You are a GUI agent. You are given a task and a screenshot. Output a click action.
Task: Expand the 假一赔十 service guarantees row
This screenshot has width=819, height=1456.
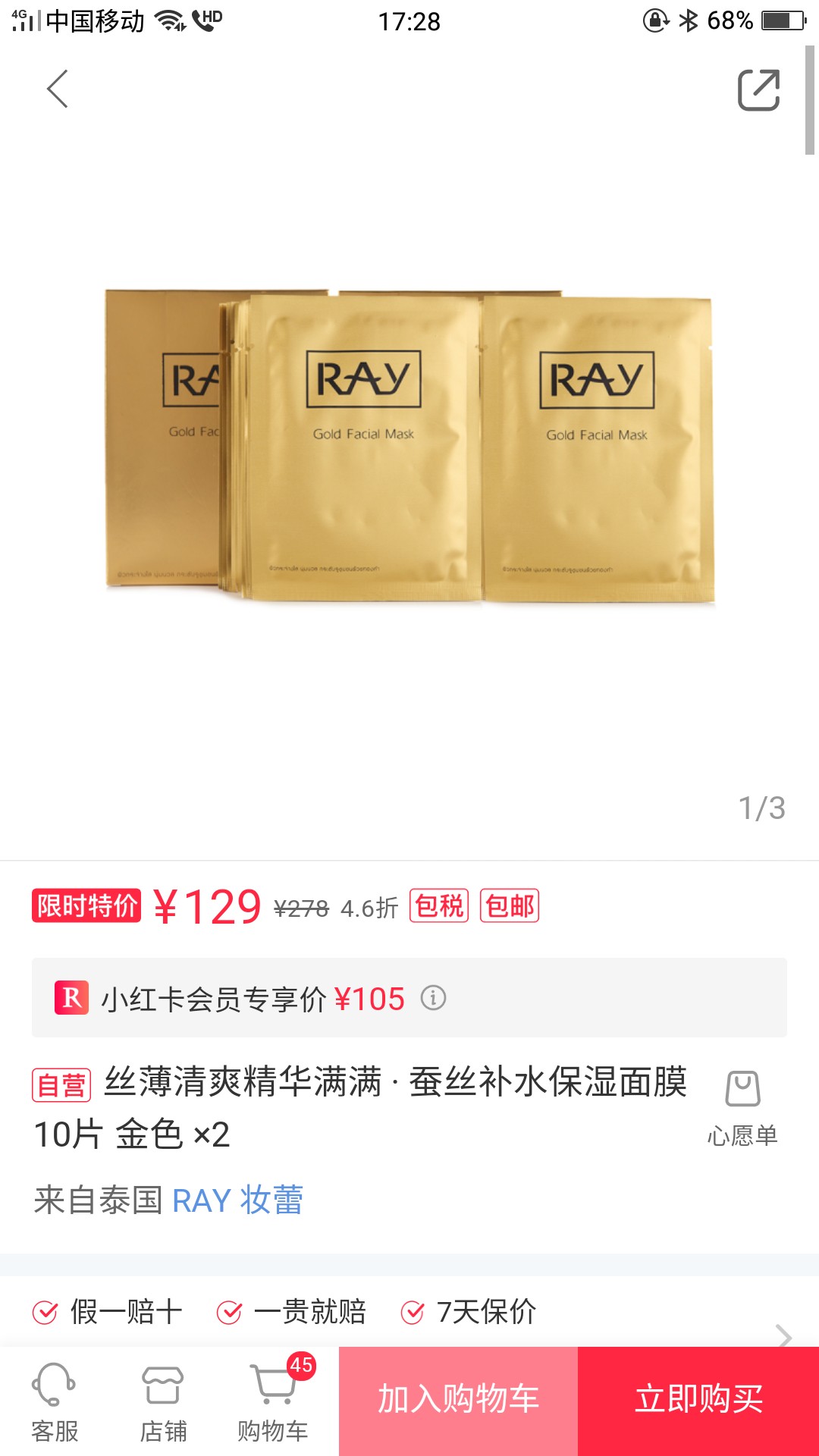[x=409, y=1312]
